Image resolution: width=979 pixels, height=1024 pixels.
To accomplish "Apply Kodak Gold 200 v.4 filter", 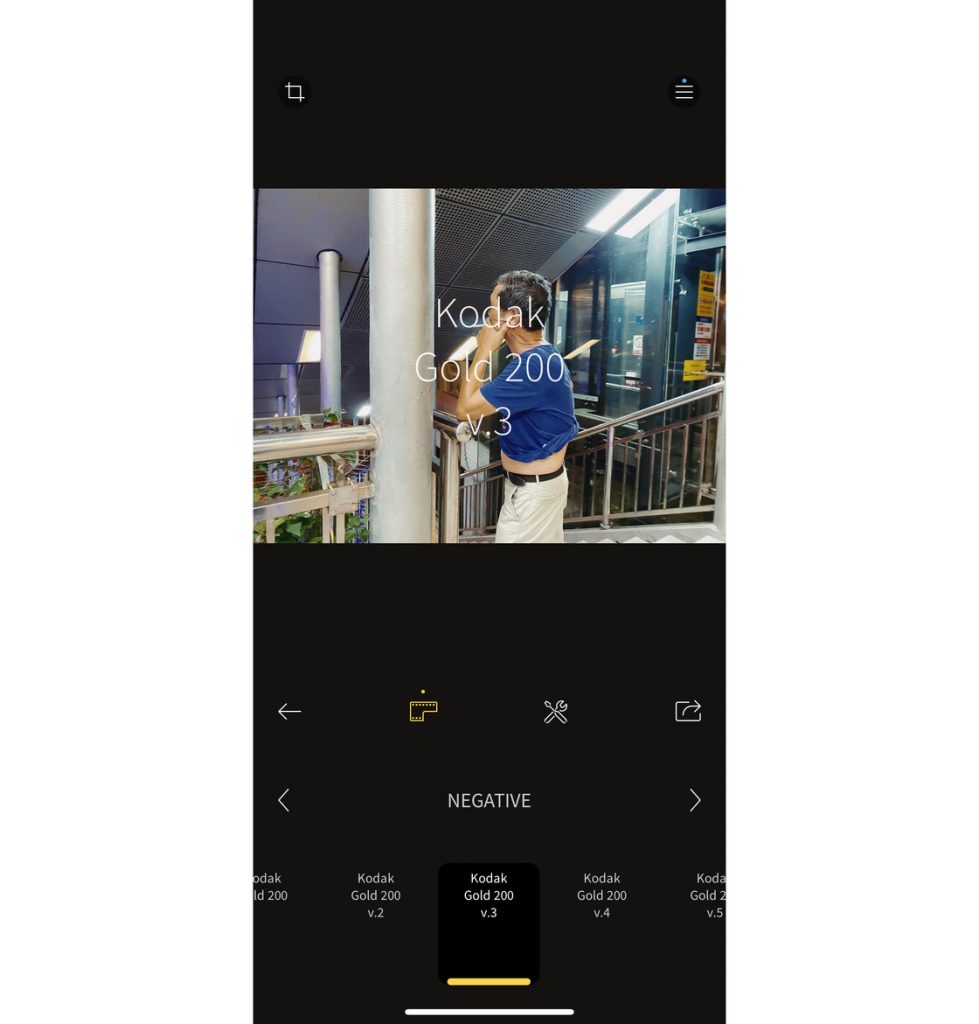I will pyautogui.click(x=602, y=896).
